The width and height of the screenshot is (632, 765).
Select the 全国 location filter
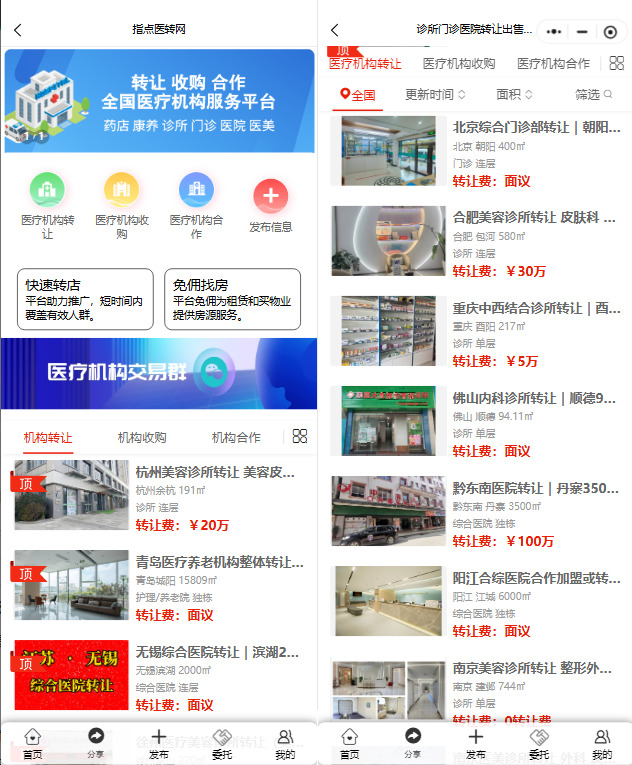[357, 95]
